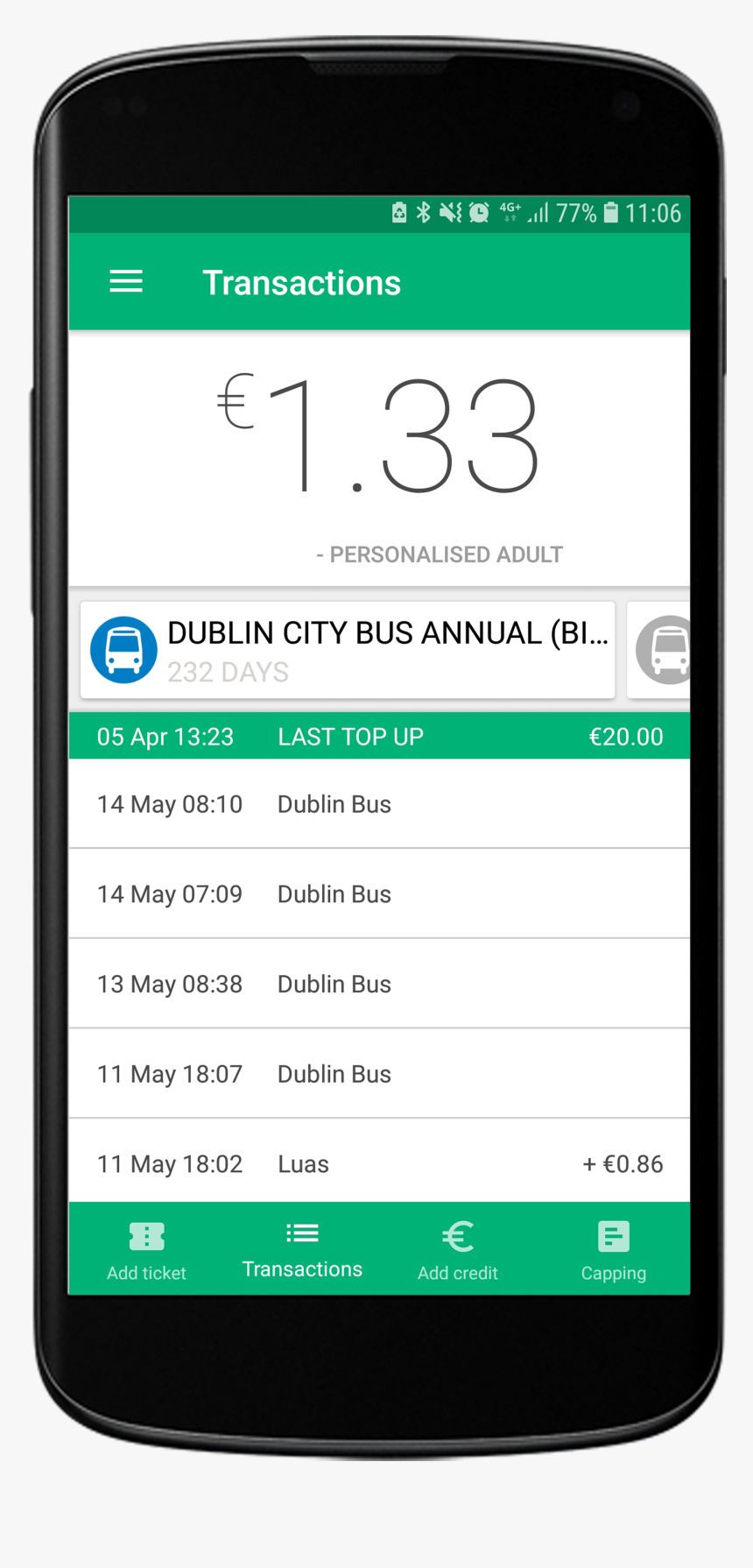Open the hamburger drawer menu

tap(126, 282)
